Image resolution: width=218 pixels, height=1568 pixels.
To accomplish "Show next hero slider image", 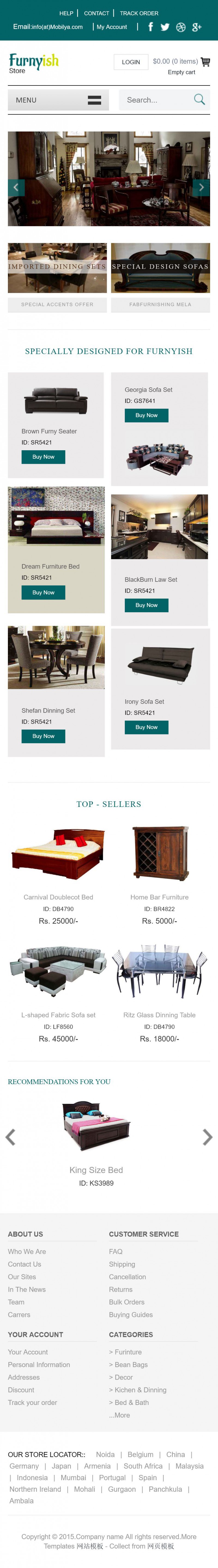I will tap(201, 188).
